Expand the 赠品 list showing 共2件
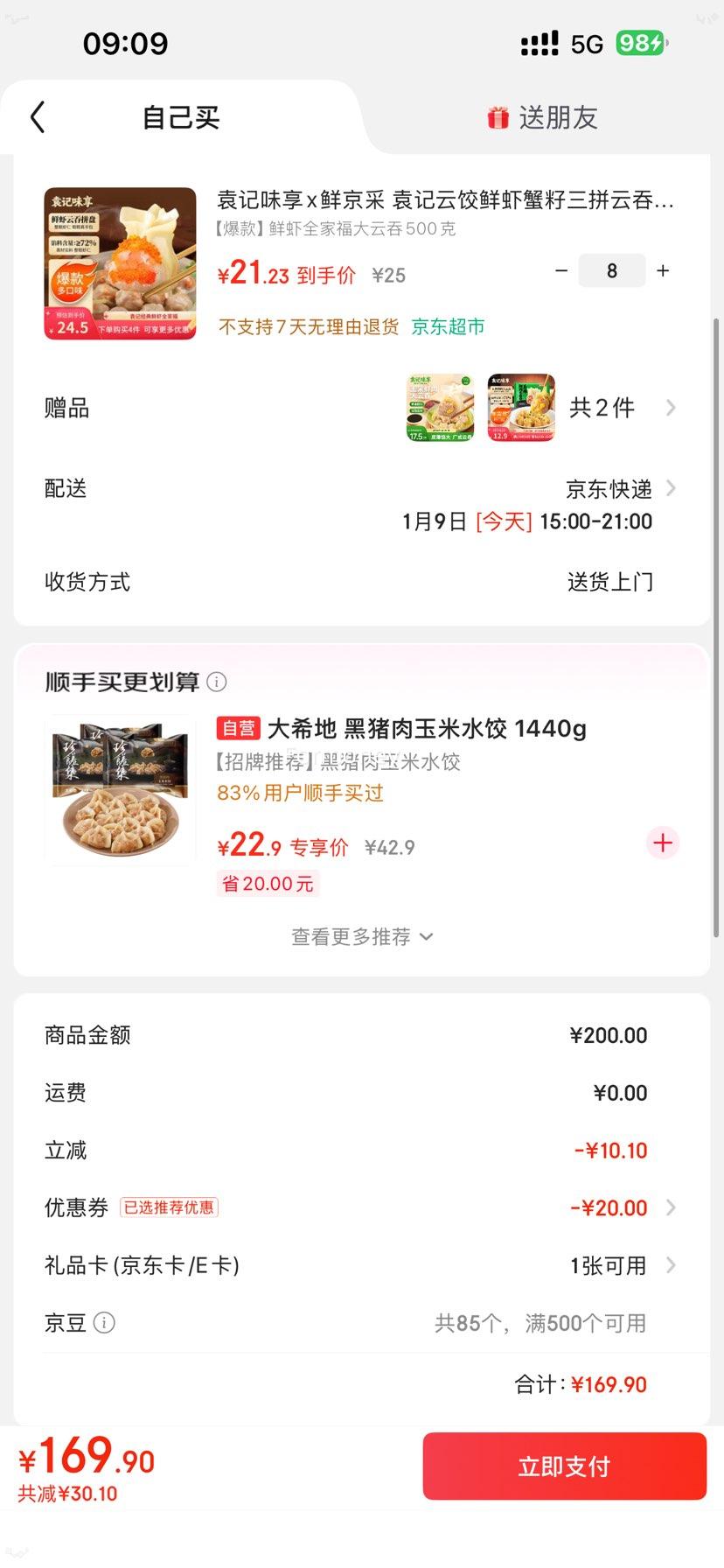 pos(612,408)
